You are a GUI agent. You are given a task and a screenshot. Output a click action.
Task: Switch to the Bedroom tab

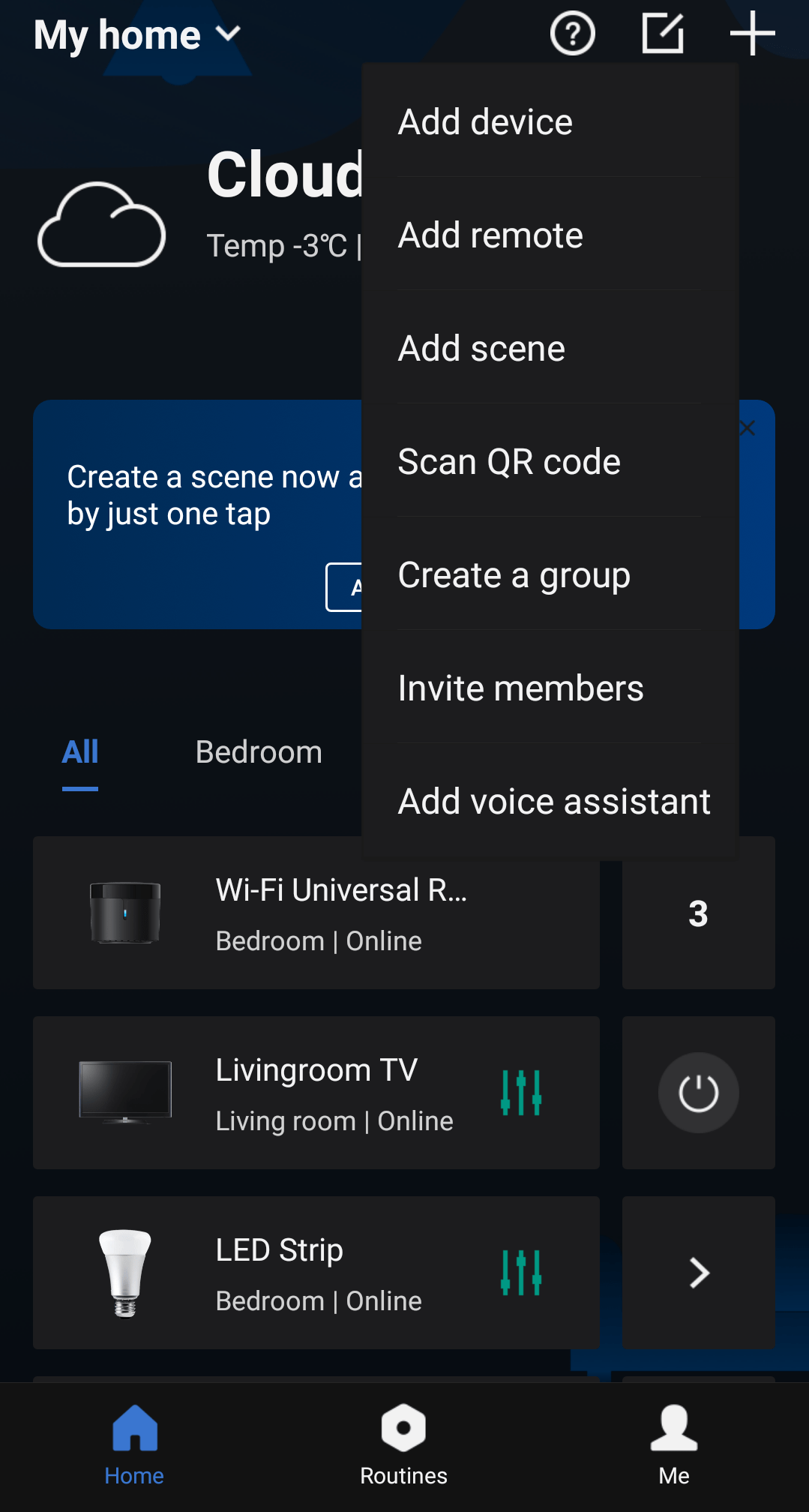coord(259,752)
